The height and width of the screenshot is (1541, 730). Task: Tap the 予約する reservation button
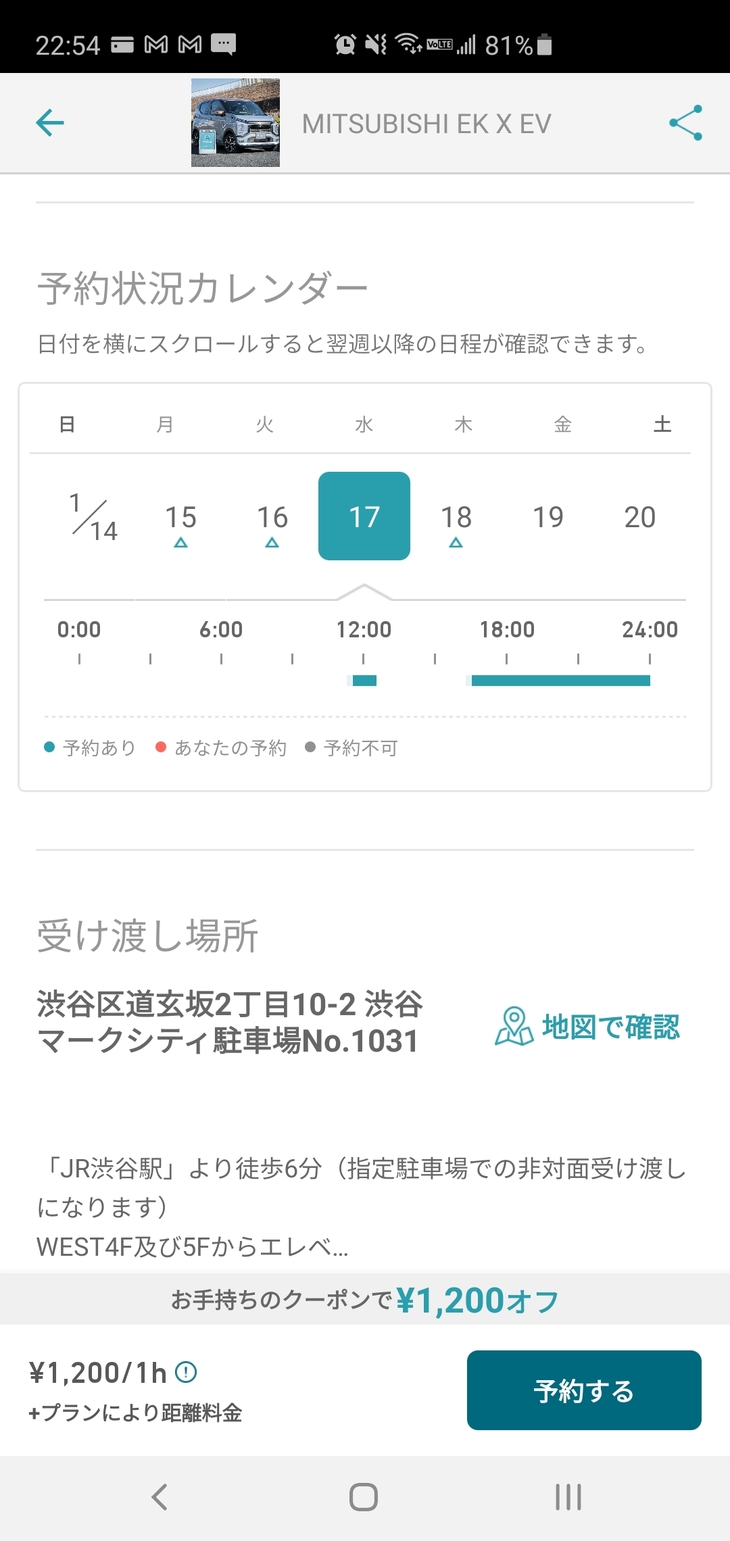tap(584, 1390)
